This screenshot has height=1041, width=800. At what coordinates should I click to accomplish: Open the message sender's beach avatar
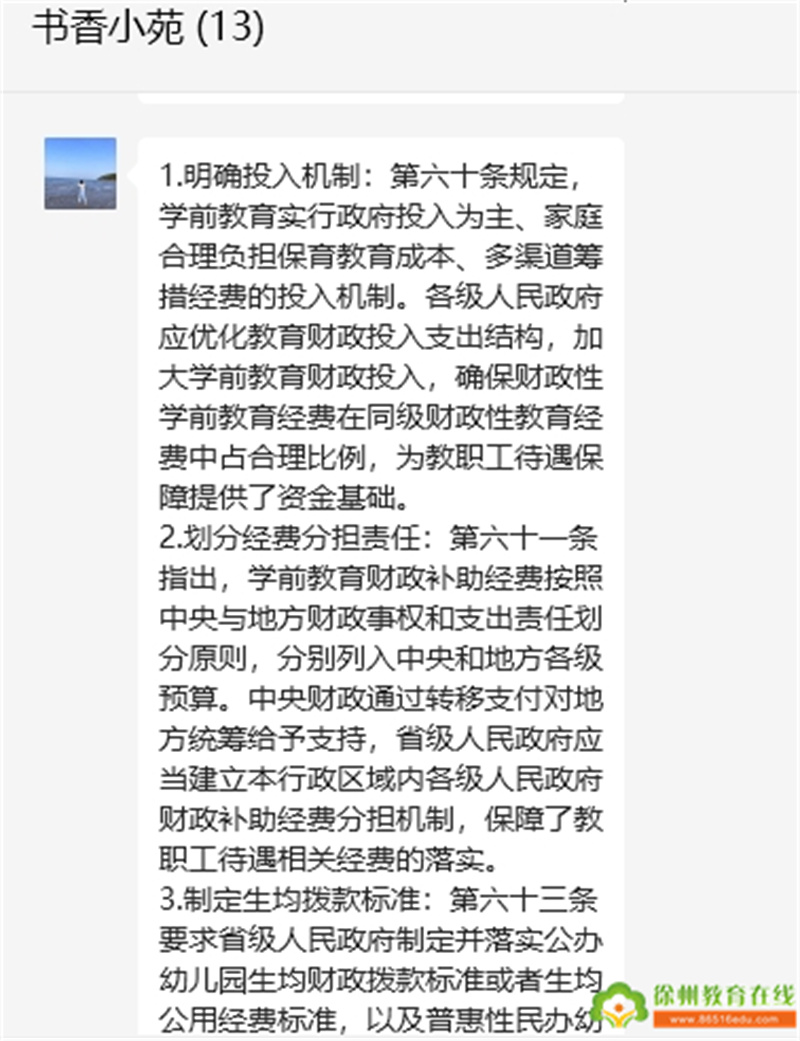(80, 173)
